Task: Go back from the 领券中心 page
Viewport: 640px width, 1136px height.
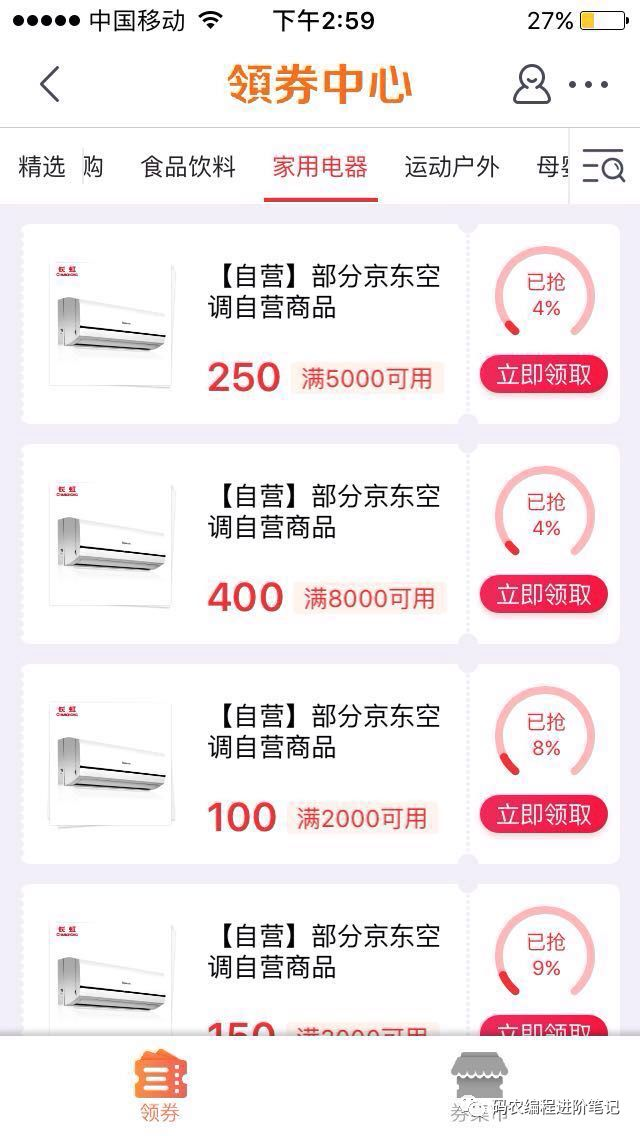Action: (x=50, y=85)
